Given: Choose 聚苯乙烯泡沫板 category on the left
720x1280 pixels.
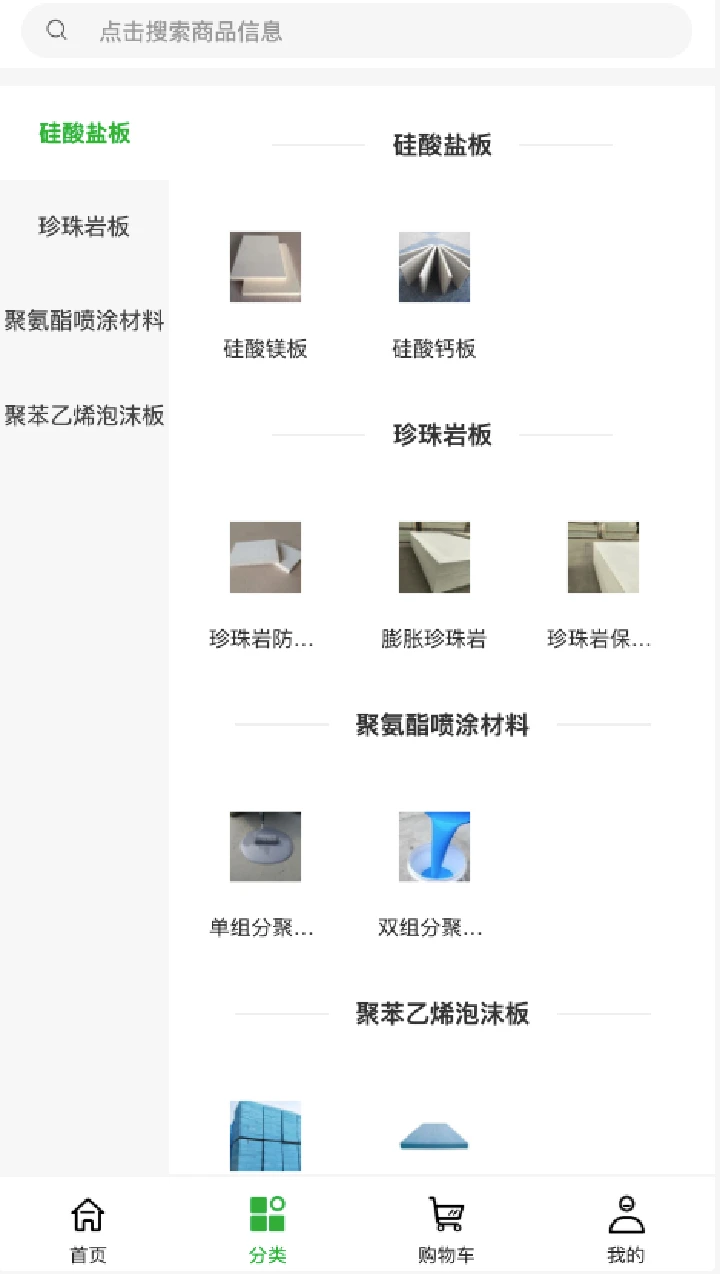Looking at the screenshot, I should click(x=84, y=416).
